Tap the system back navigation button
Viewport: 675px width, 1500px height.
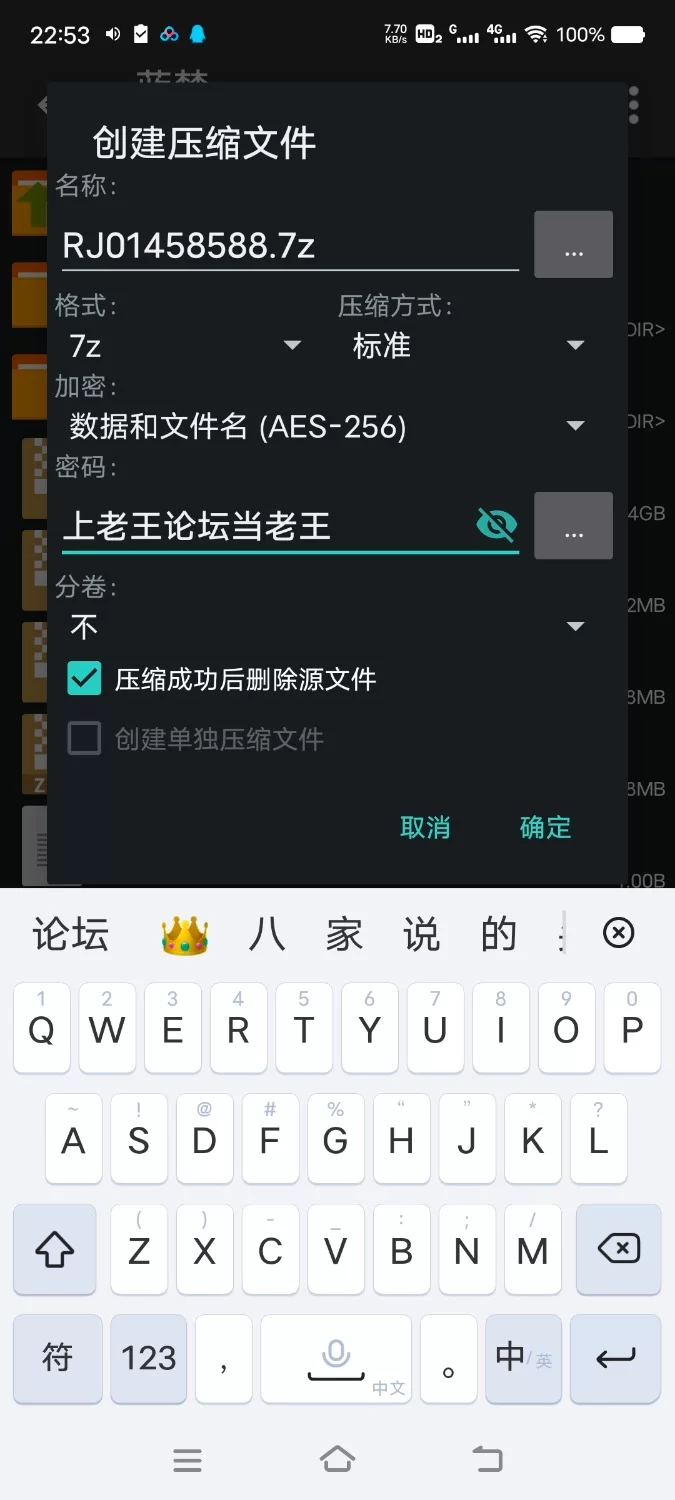[487, 1459]
